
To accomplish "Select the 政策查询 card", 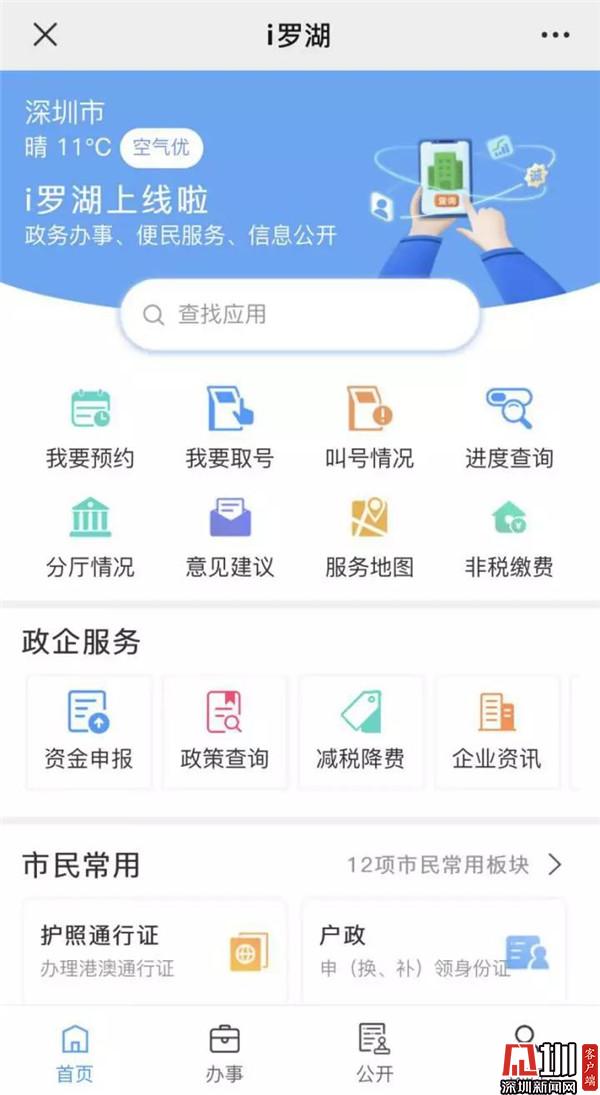I will pyautogui.click(x=225, y=732).
